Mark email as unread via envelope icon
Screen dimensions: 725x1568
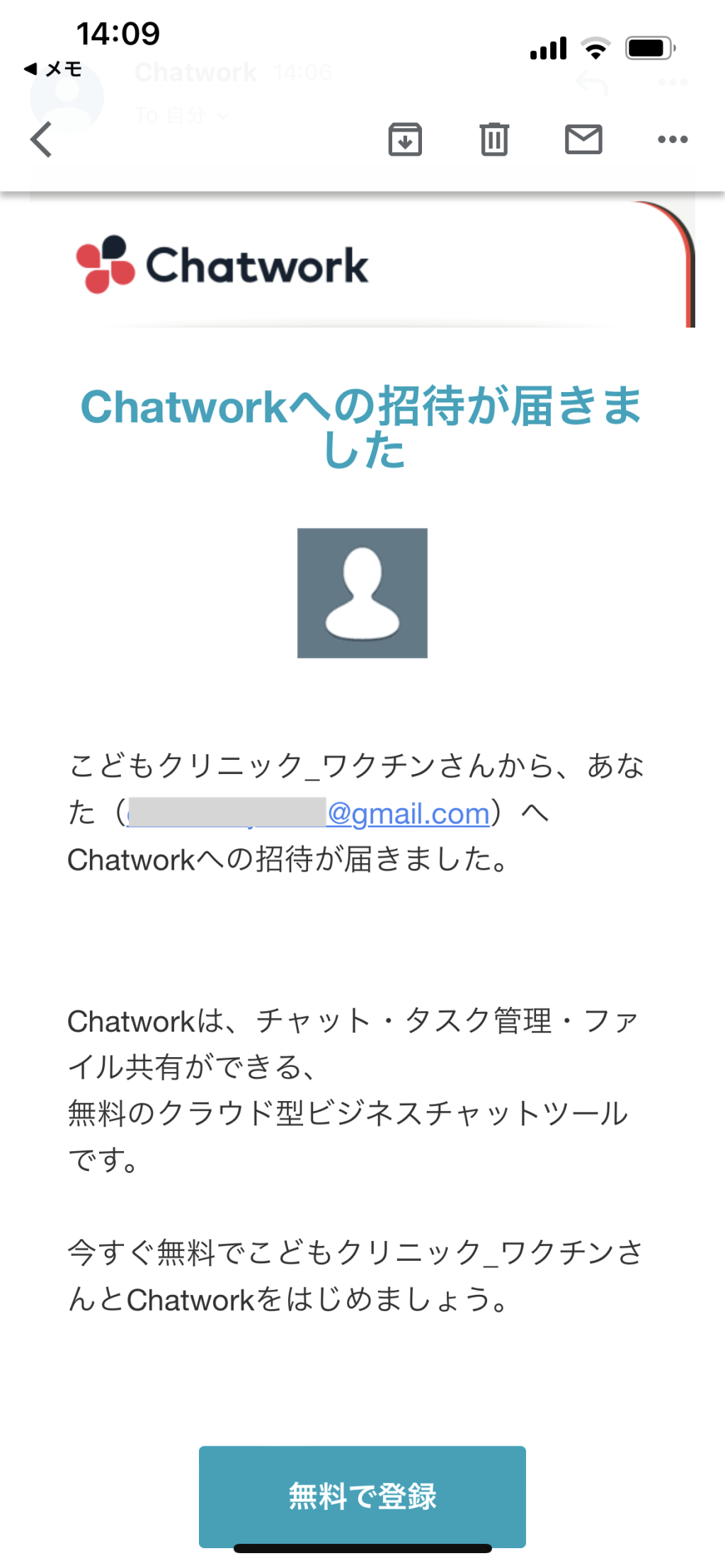pyautogui.click(x=584, y=139)
